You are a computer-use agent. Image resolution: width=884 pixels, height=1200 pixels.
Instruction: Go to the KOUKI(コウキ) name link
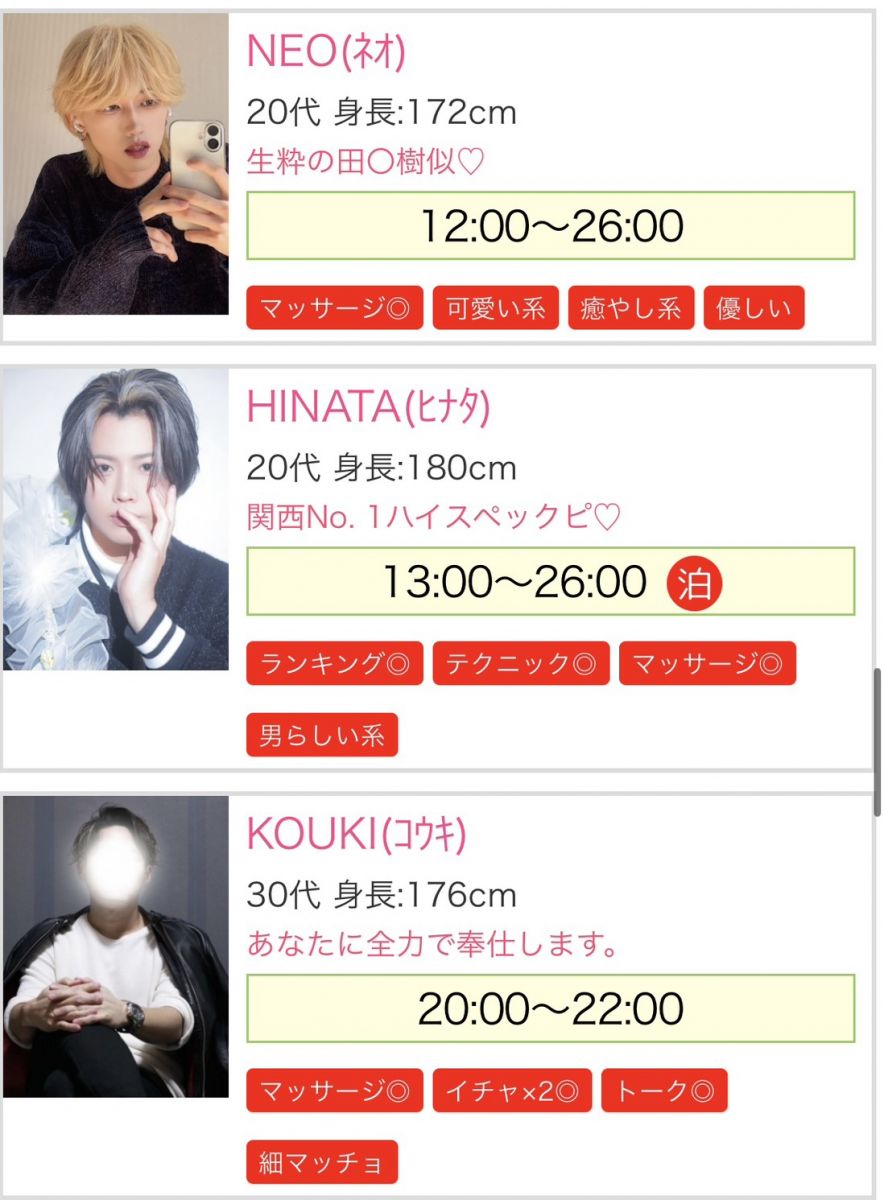pyautogui.click(x=356, y=835)
